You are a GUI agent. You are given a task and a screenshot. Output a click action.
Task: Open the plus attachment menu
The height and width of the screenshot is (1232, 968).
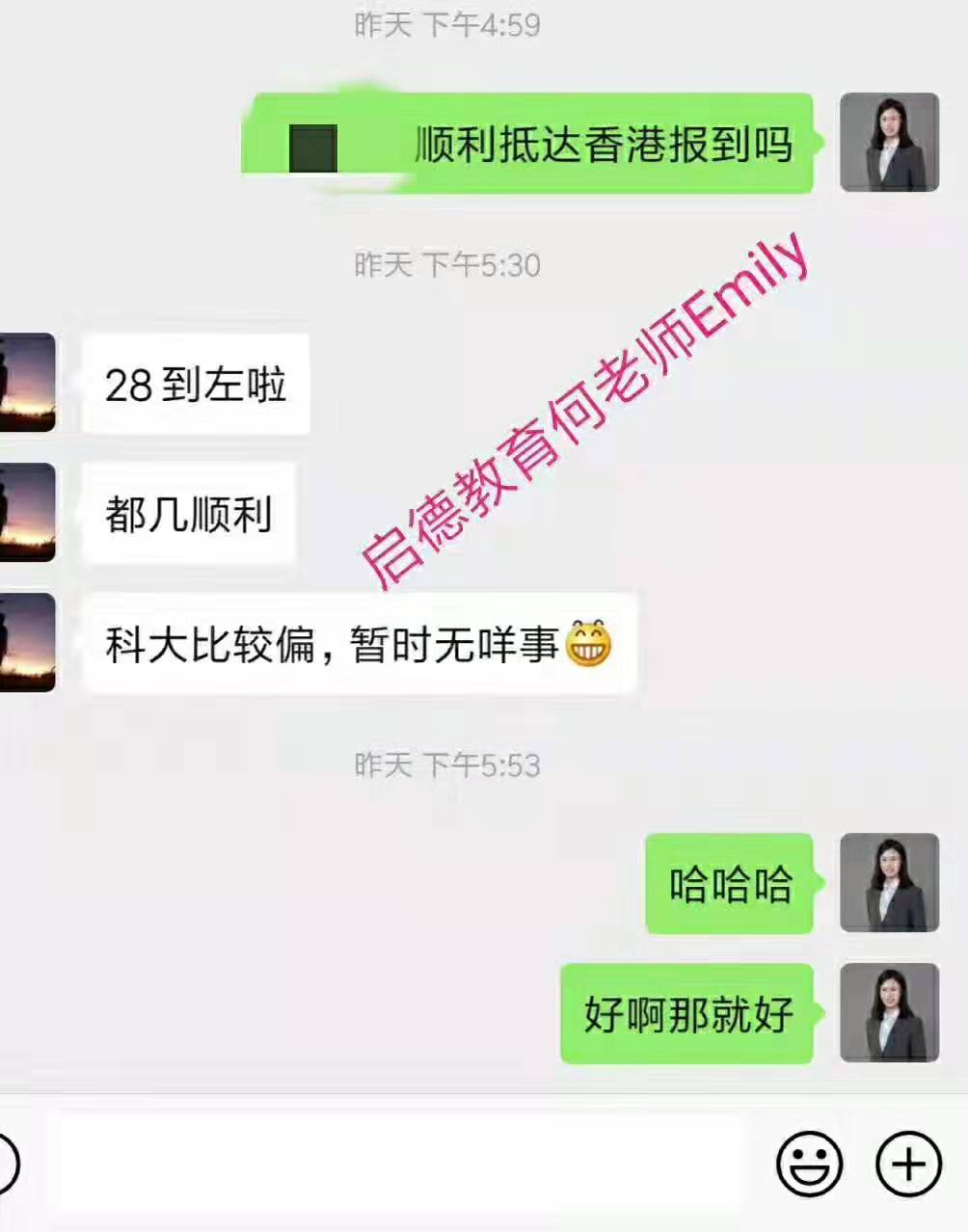click(908, 1164)
